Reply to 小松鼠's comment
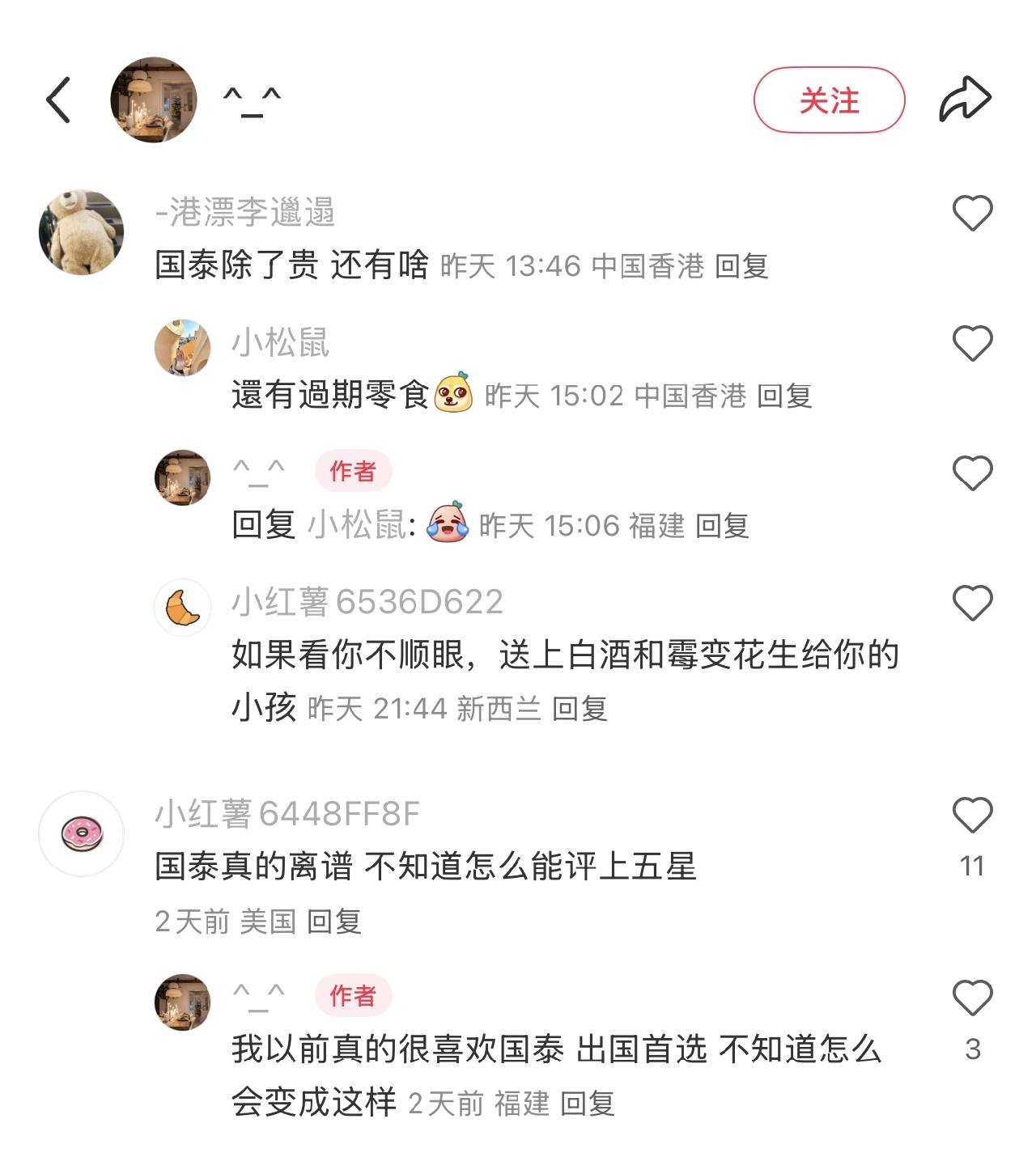The width and height of the screenshot is (1036, 1157). coord(784,396)
